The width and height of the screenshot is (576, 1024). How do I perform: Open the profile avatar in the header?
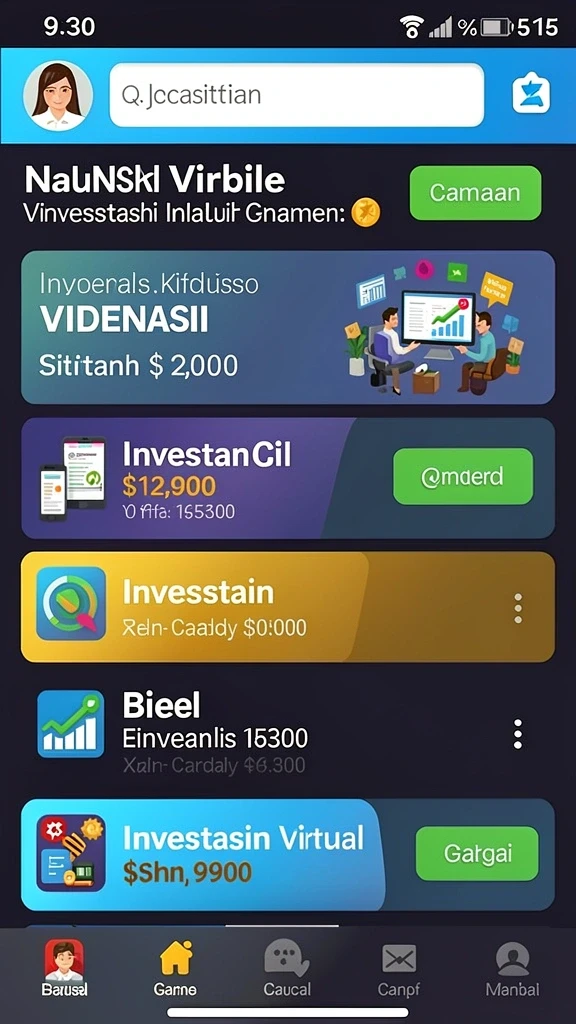tap(58, 95)
